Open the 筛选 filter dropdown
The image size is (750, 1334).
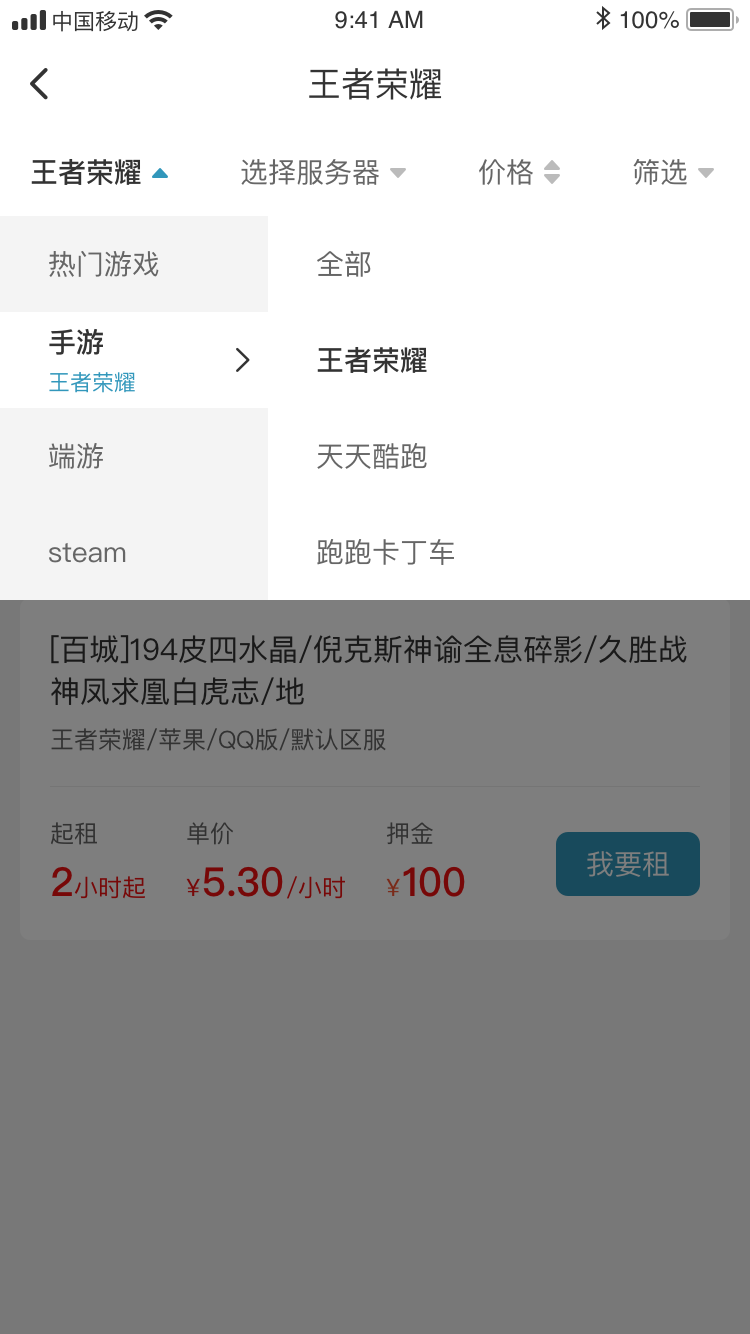click(x=672, y=173)
